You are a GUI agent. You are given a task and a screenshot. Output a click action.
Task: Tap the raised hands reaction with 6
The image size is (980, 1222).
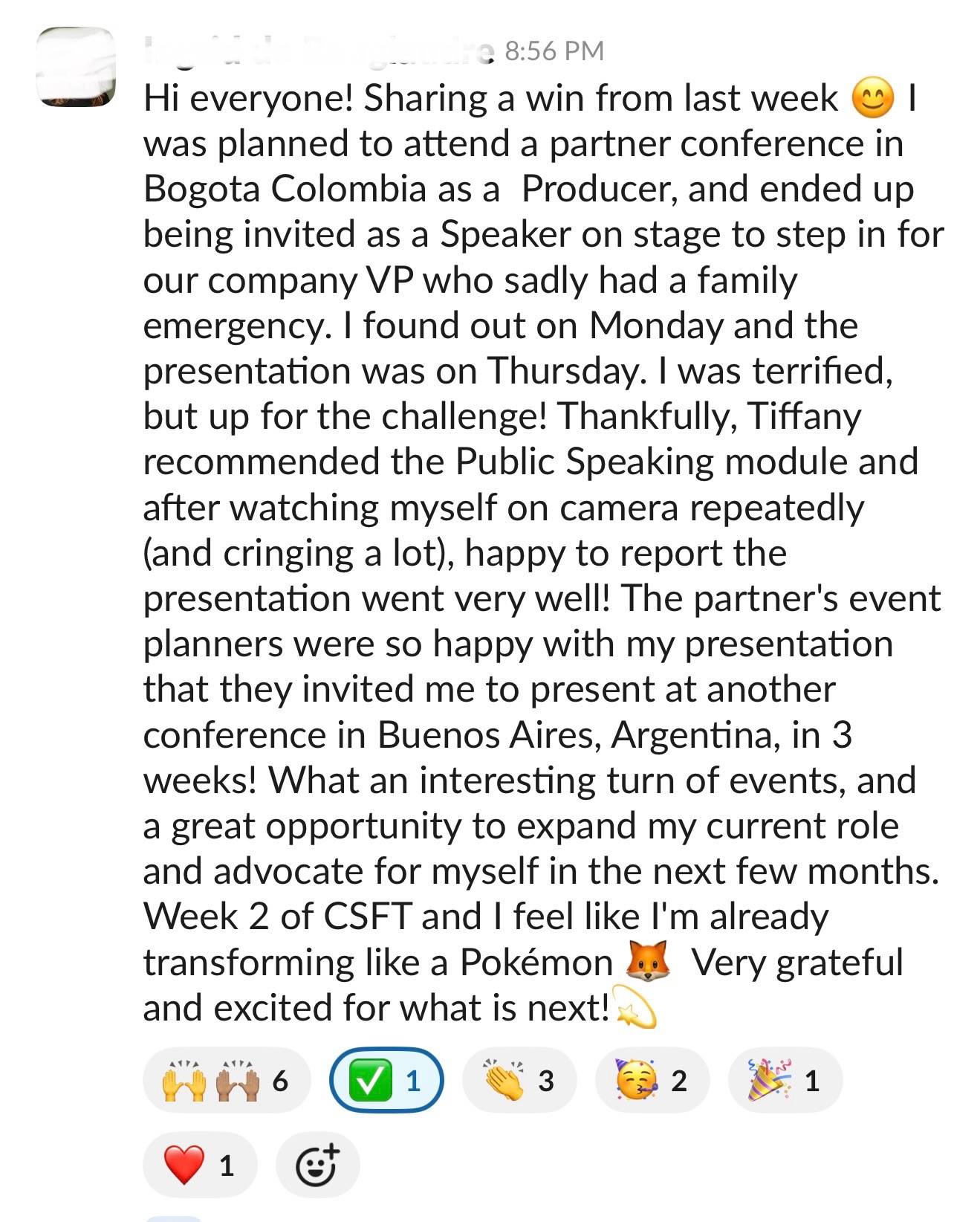pos(226,1080)
